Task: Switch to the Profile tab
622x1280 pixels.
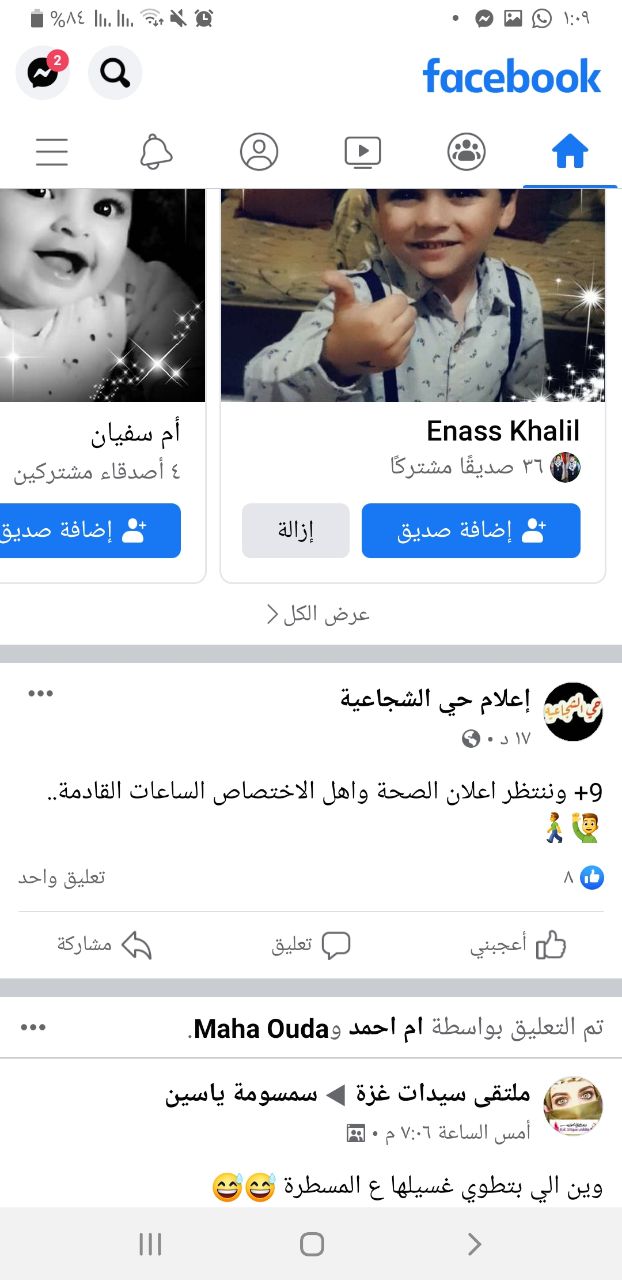Action: (259, 152)
